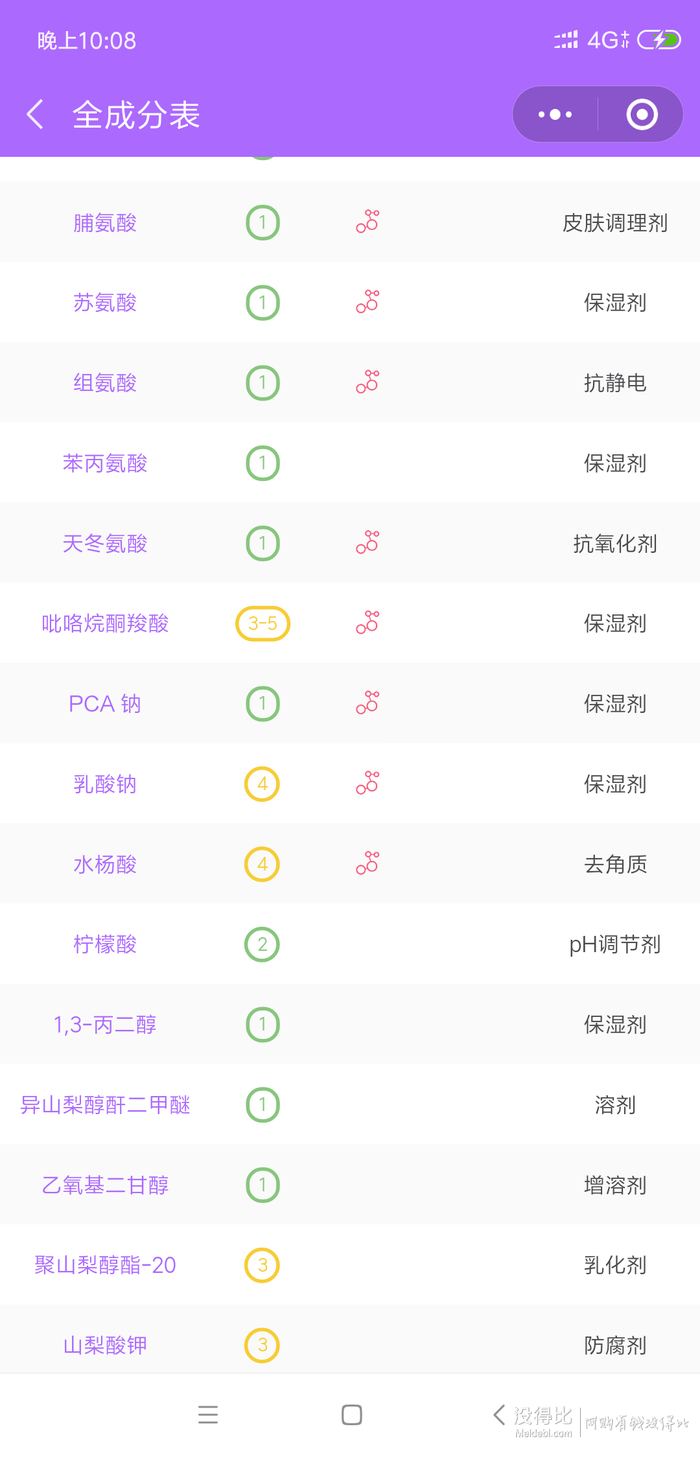
Task: Open the mini program more options menu
Action: tap(555, 114)
